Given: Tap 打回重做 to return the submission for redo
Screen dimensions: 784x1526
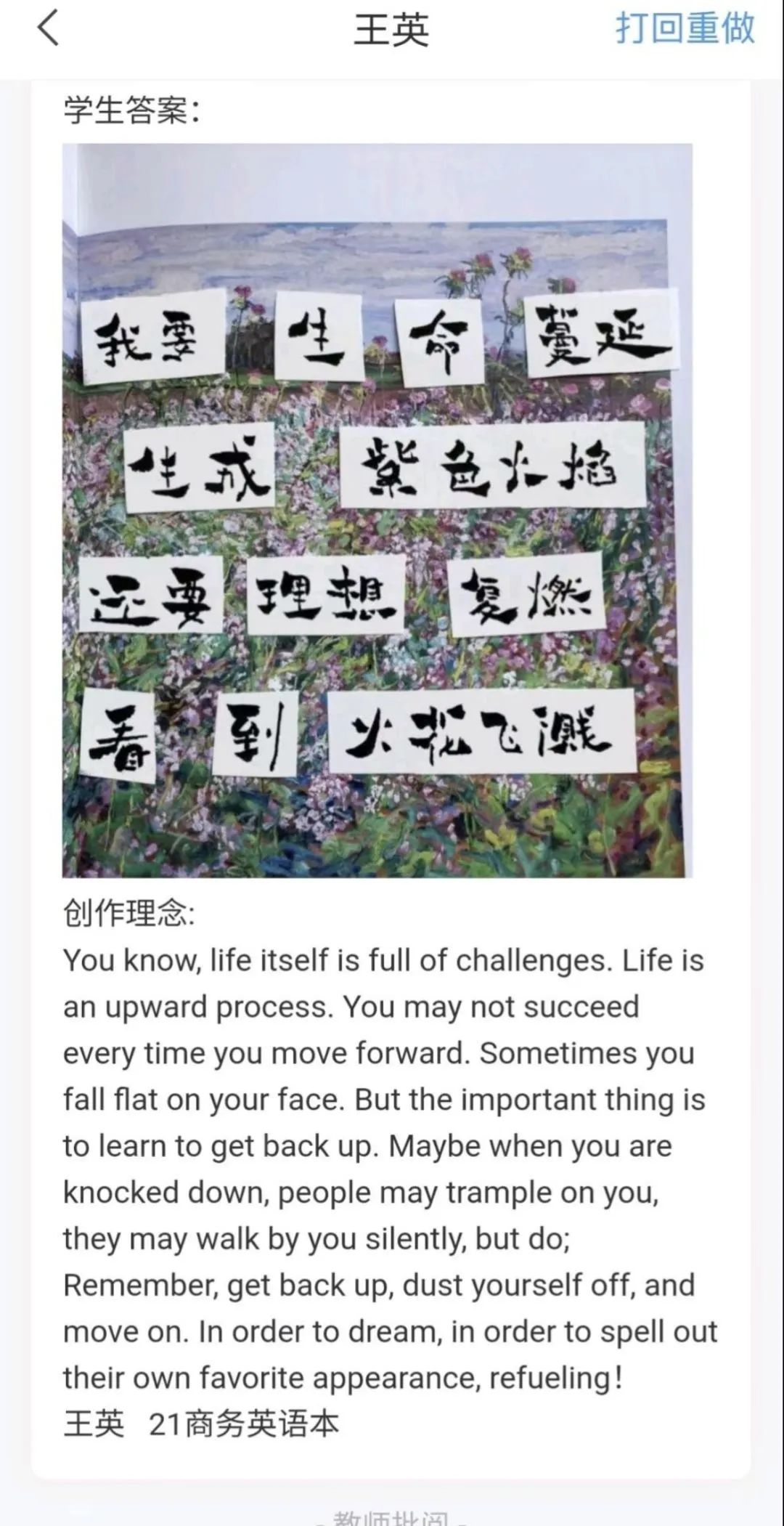Looking at the screenshot, I should pos(685,30).
